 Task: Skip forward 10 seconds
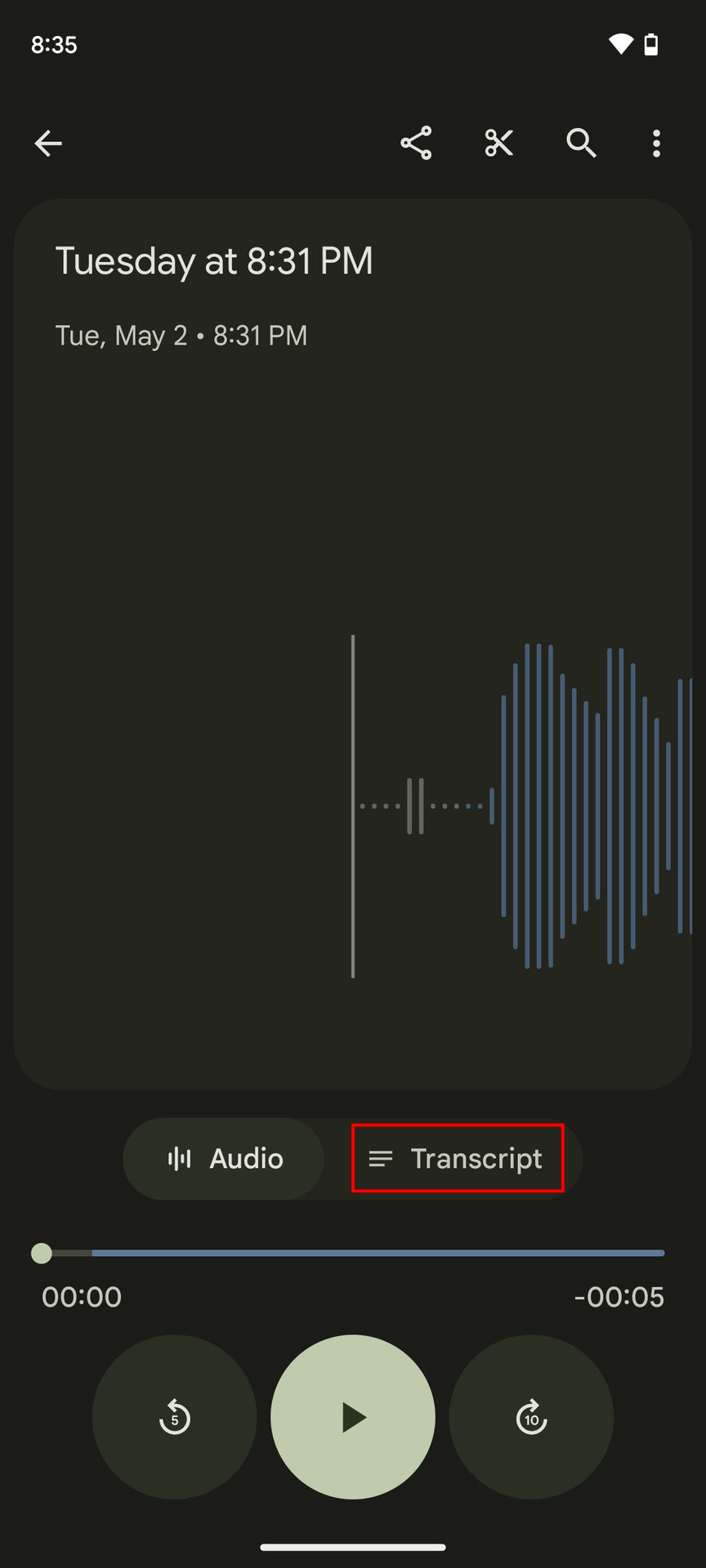pyautogui.click(x=531, y=1417)
